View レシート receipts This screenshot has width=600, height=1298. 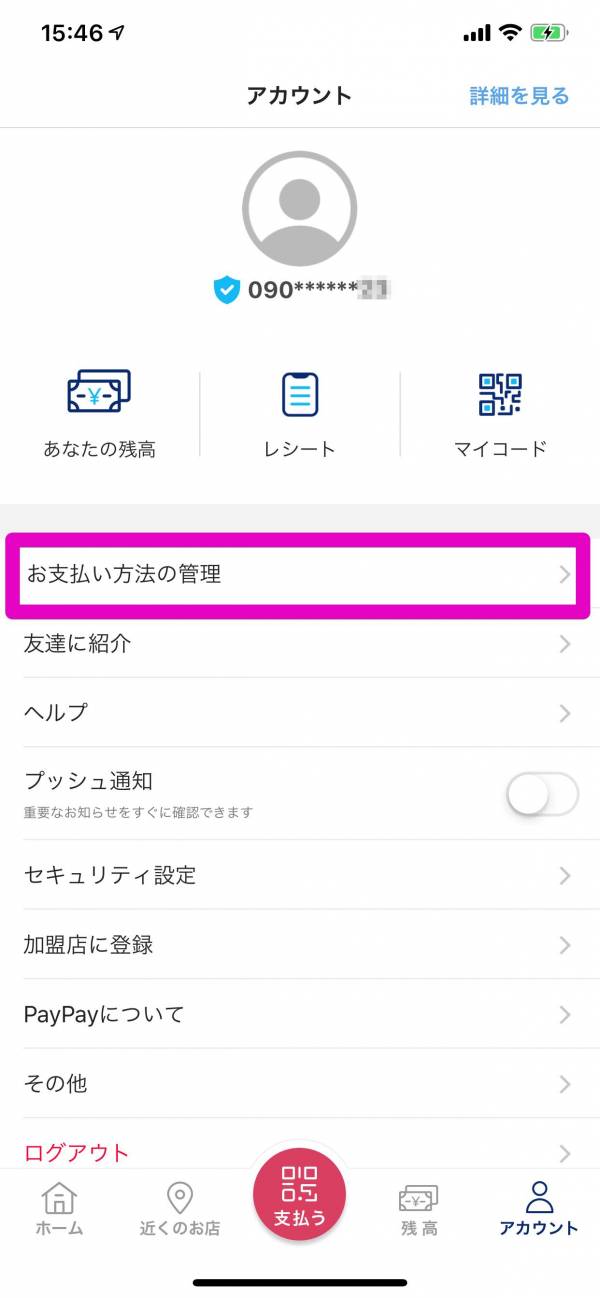click(299, 412)
